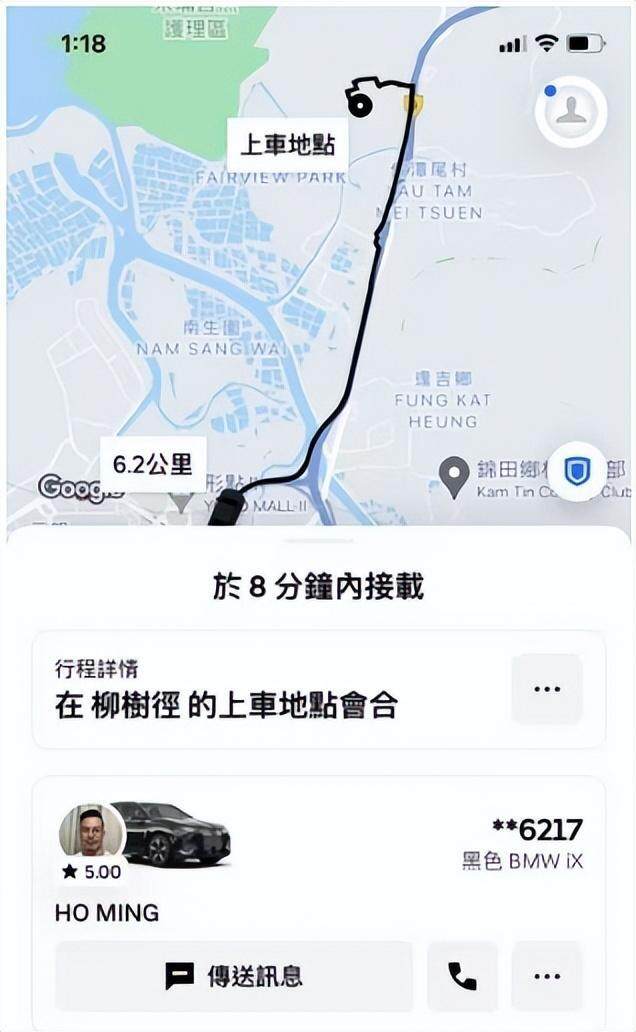Screen dimensions: 636x1032
Task: Open more driver contact options
Action: point(546,975)
